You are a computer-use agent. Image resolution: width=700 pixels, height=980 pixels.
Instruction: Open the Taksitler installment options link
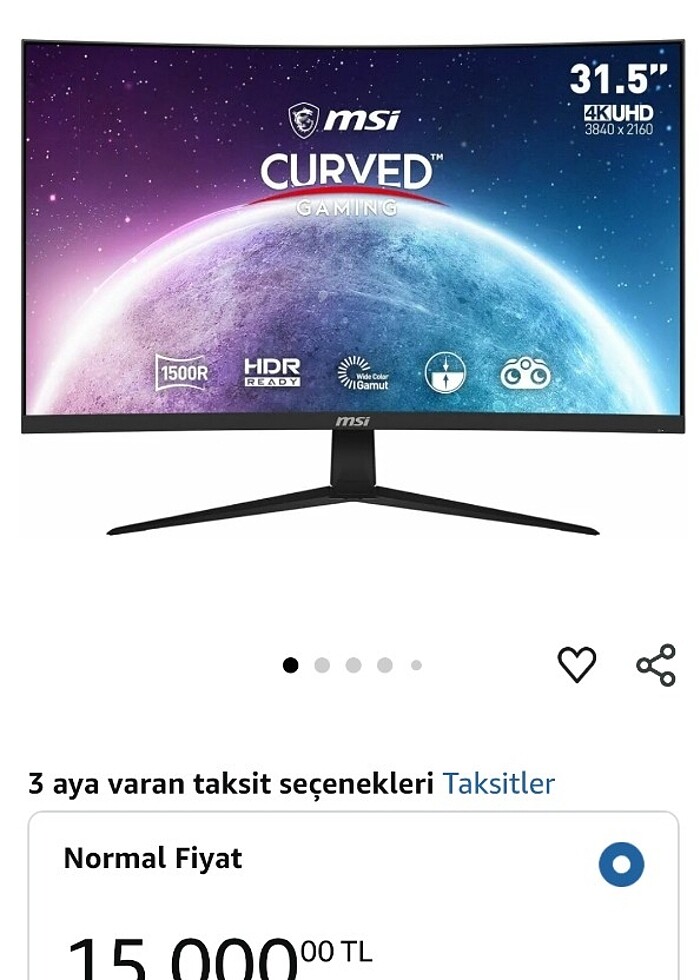pos(498,783)
